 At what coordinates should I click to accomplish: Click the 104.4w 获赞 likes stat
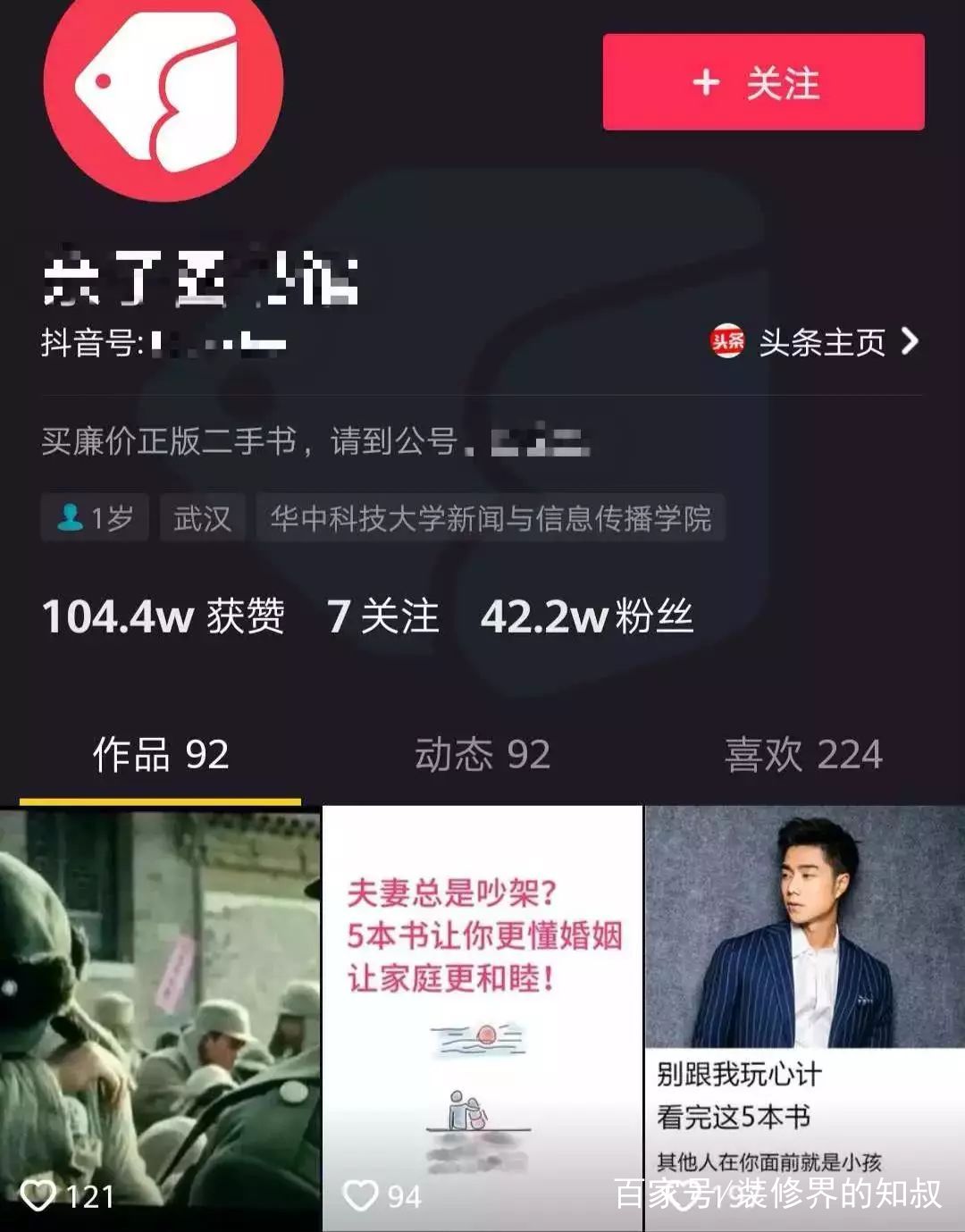[x=165, y=616]
